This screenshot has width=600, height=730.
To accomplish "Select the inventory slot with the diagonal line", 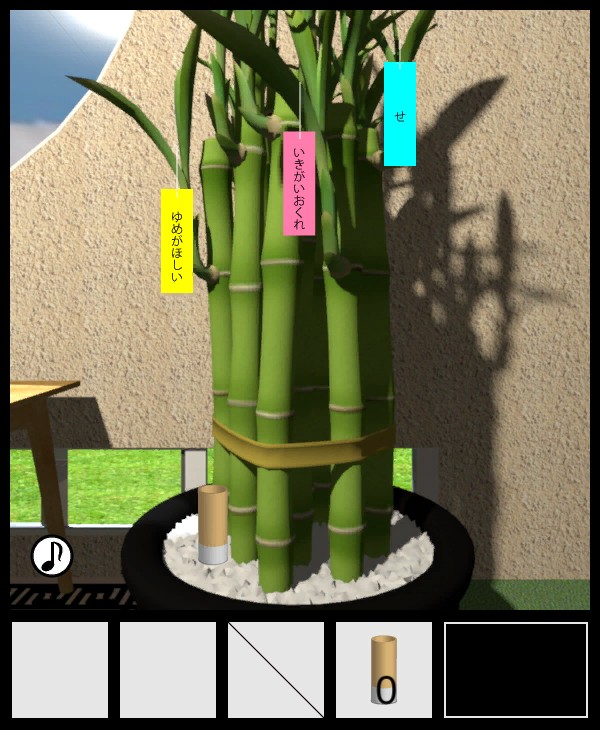I will click(276, 670).
